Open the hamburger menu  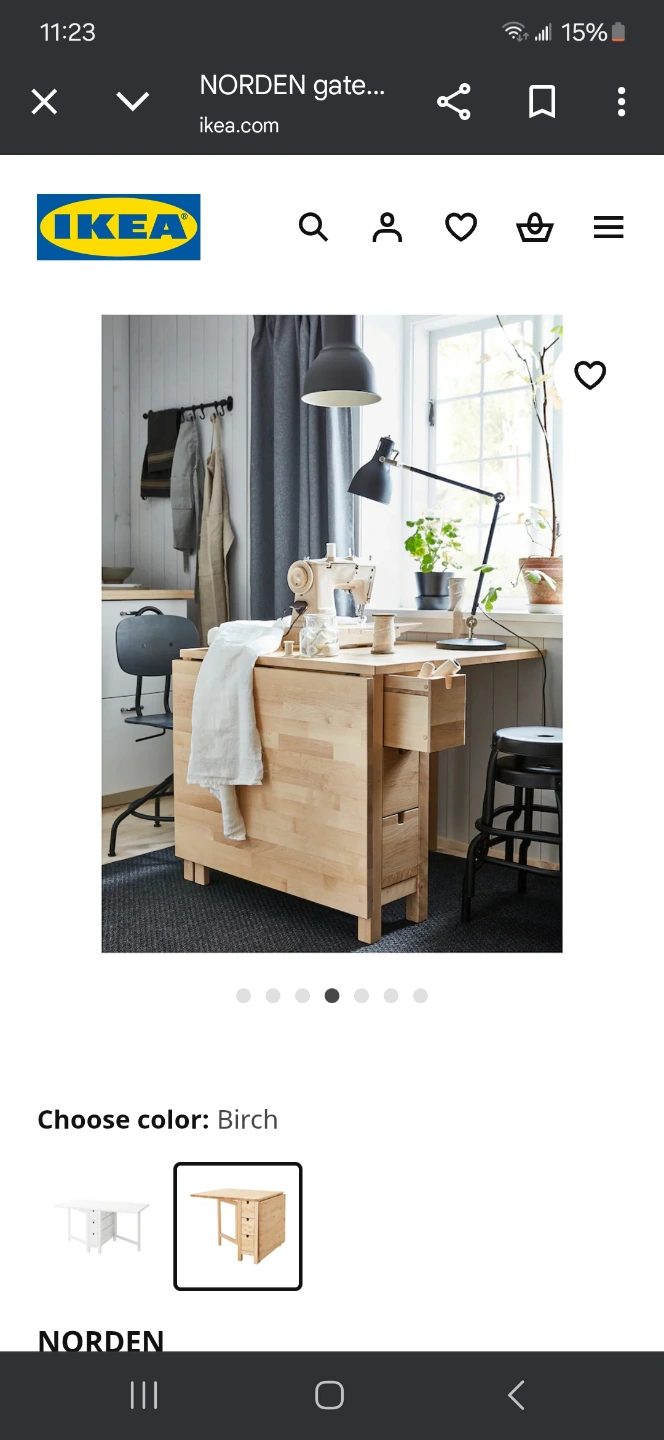(608, 228)
